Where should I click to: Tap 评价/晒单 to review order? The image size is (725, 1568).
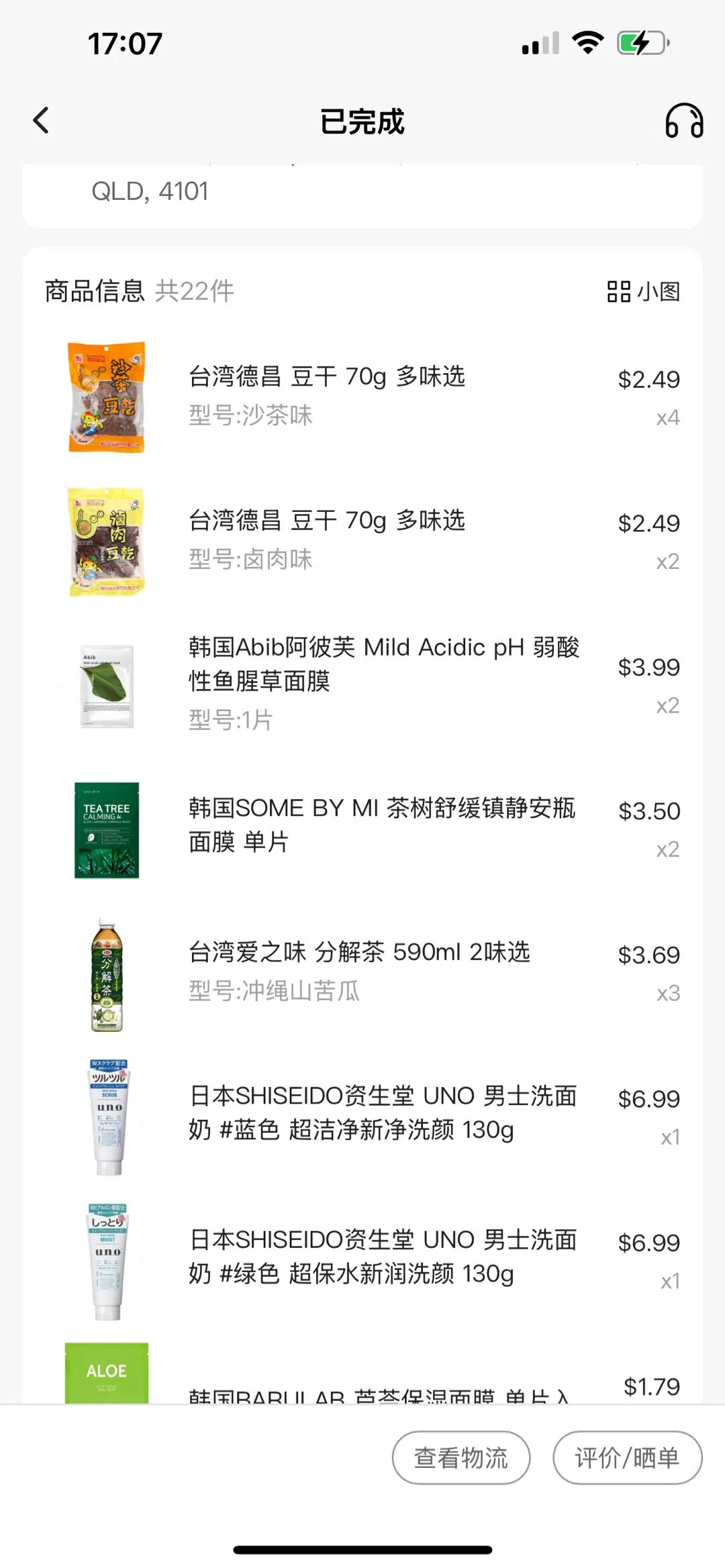[627, 1457]
